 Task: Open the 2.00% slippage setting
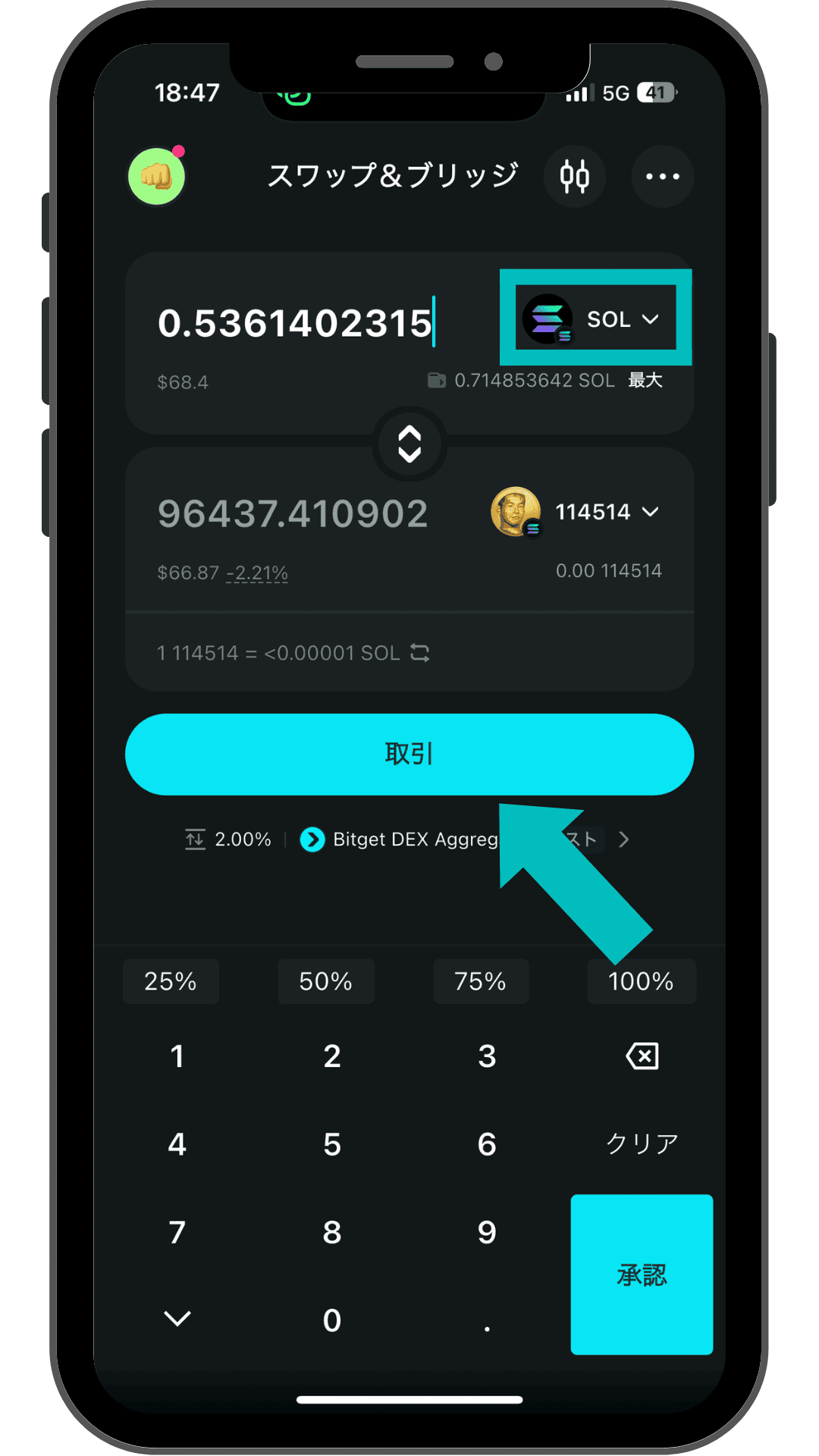[229, 839]
